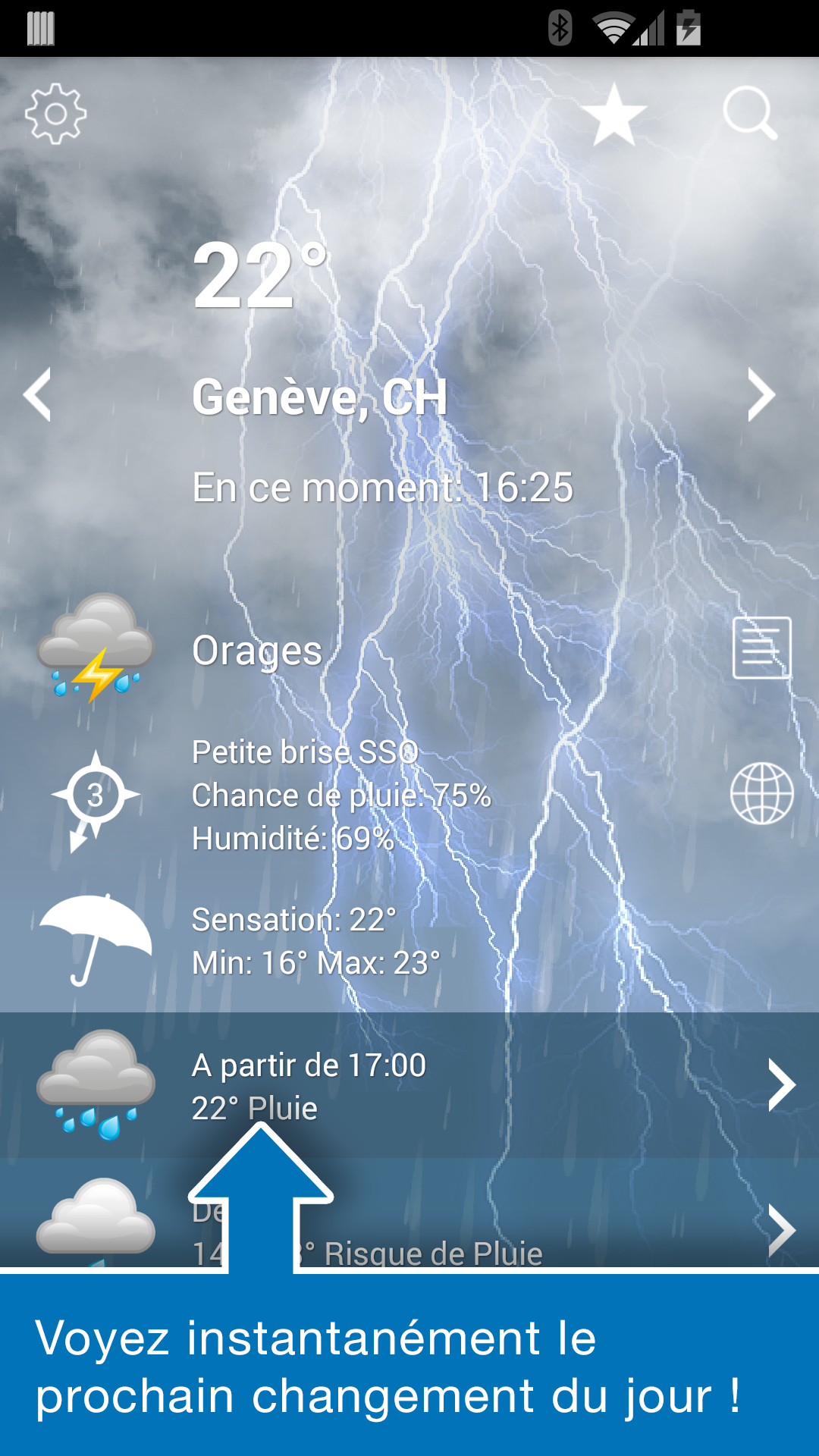
Task: Open the settings gear
Action: coord(55,114)
